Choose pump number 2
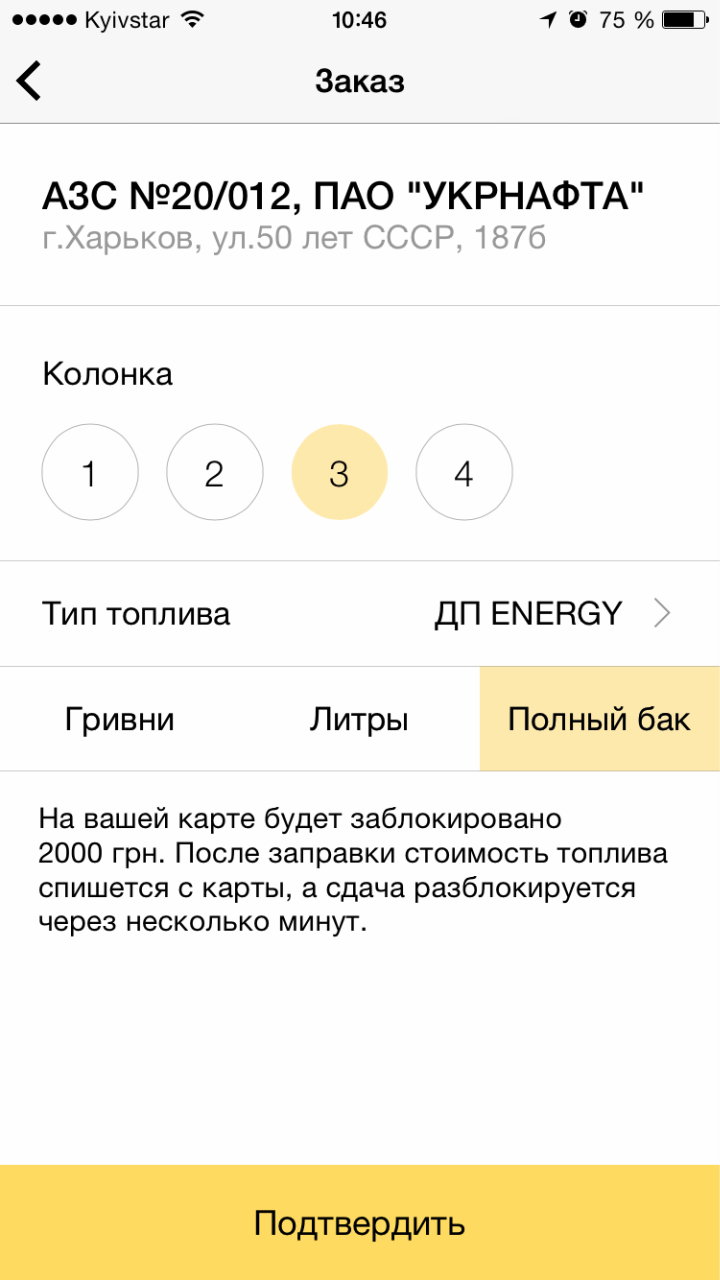 [214, 473]
